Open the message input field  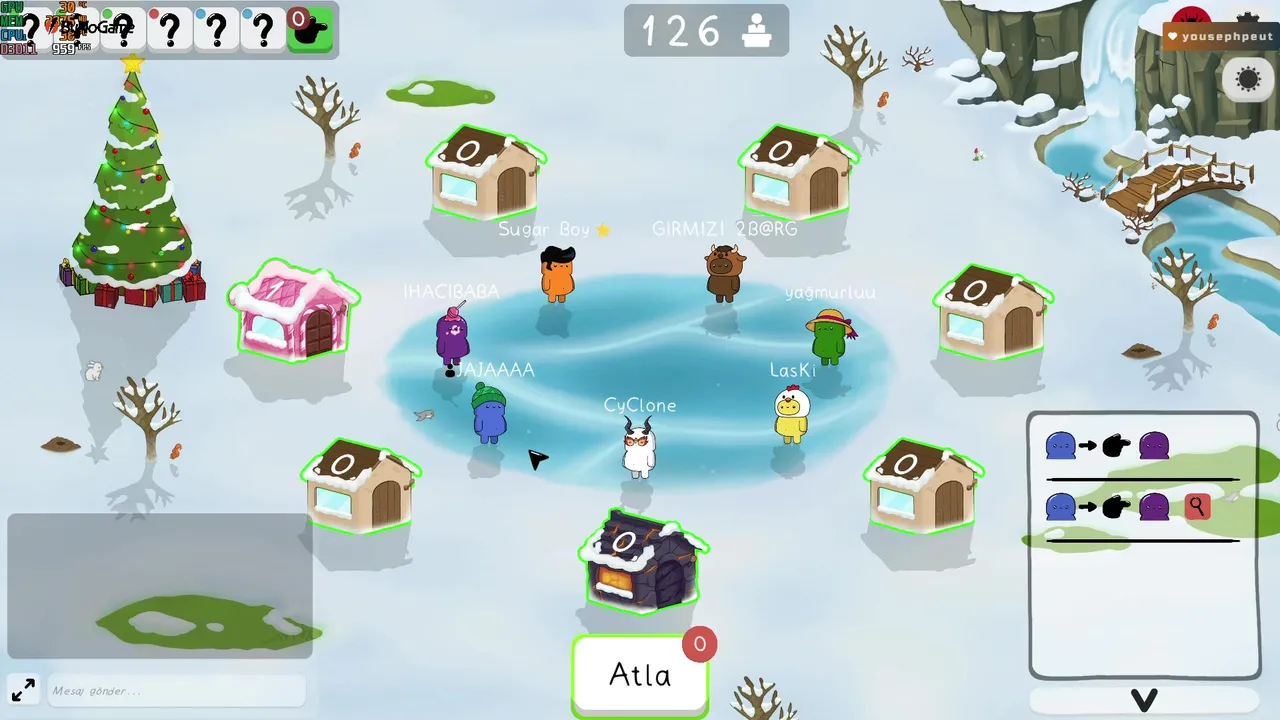176,691
